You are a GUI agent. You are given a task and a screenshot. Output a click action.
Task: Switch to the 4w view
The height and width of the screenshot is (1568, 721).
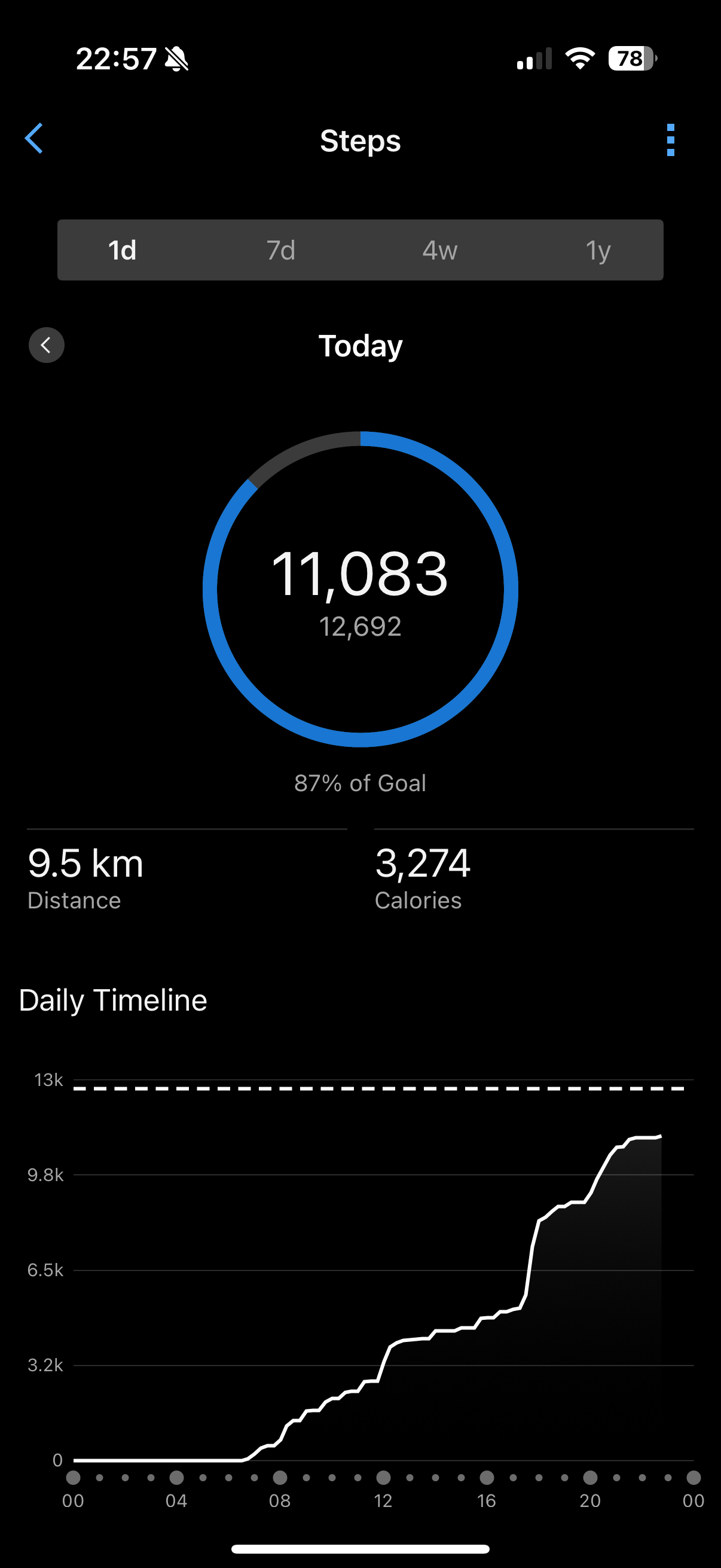tap(440, 250)
